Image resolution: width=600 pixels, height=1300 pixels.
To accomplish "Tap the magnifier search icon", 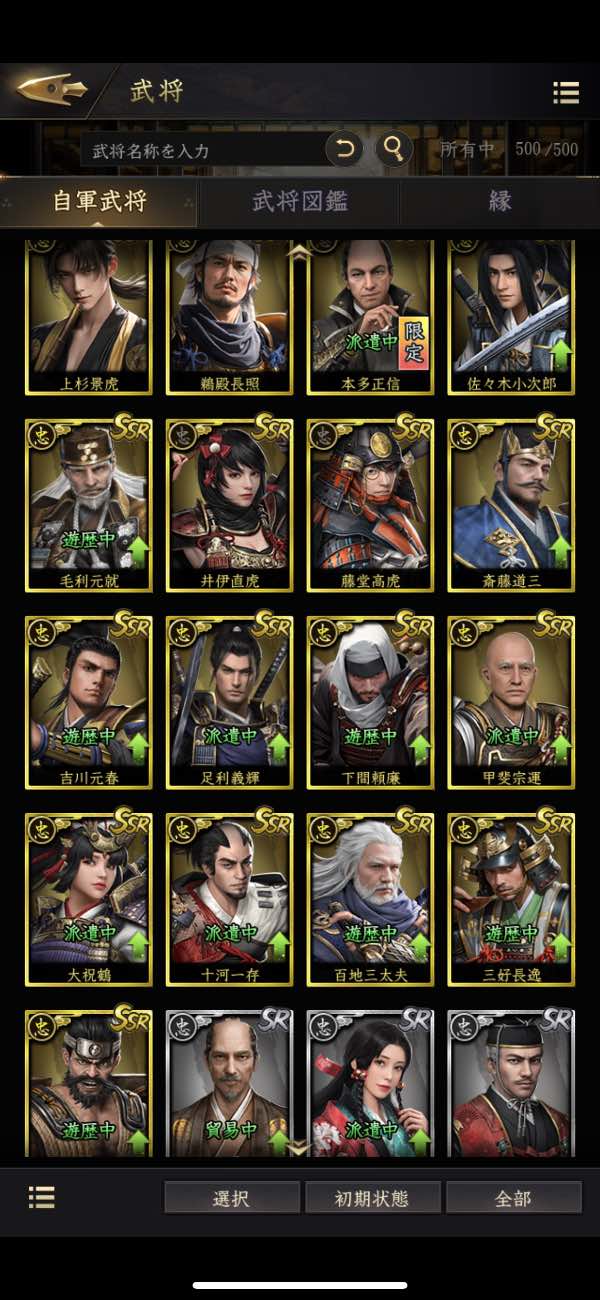I will tap(394, 150).
